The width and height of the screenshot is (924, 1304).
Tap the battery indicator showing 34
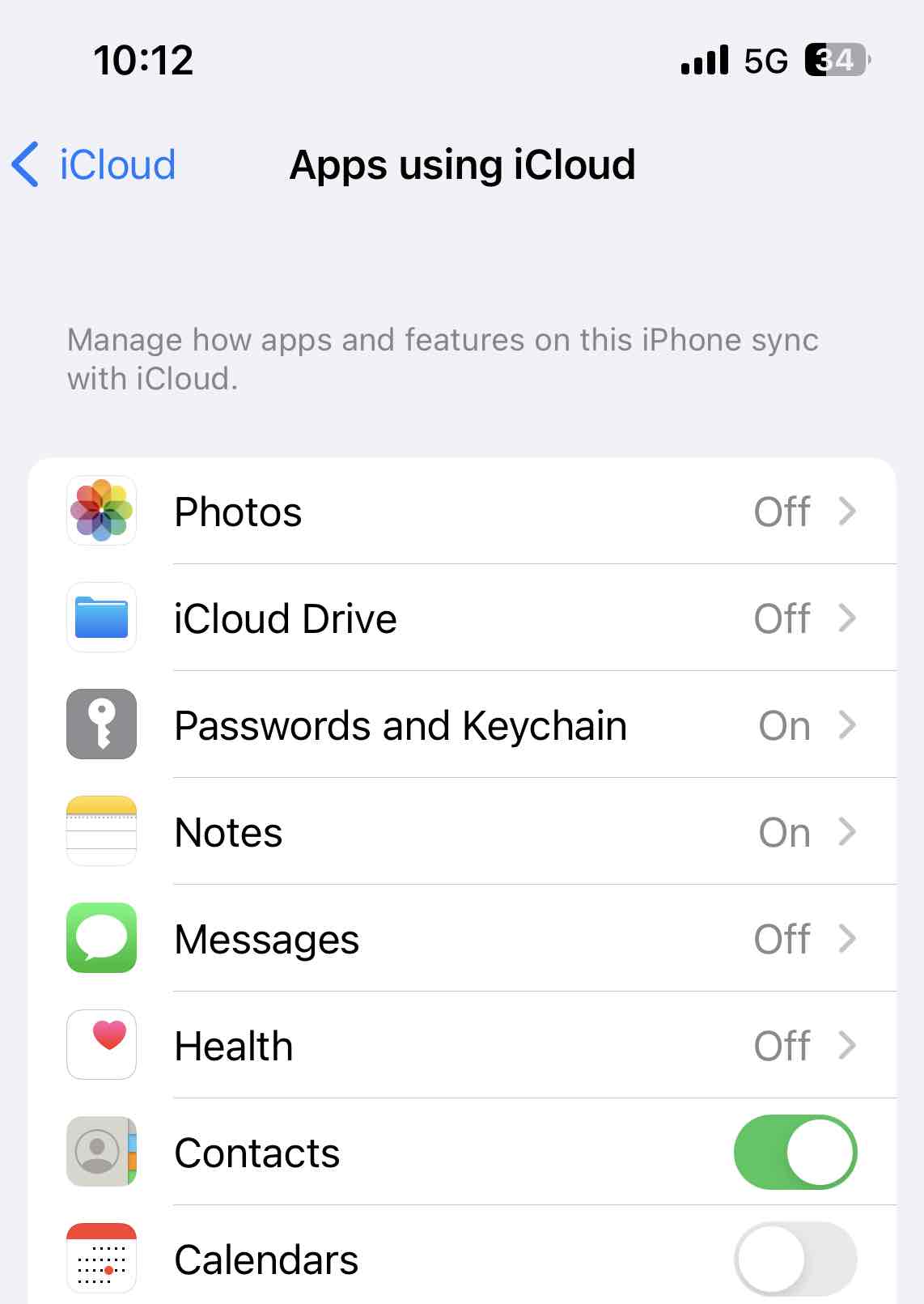tap(835, 59)
